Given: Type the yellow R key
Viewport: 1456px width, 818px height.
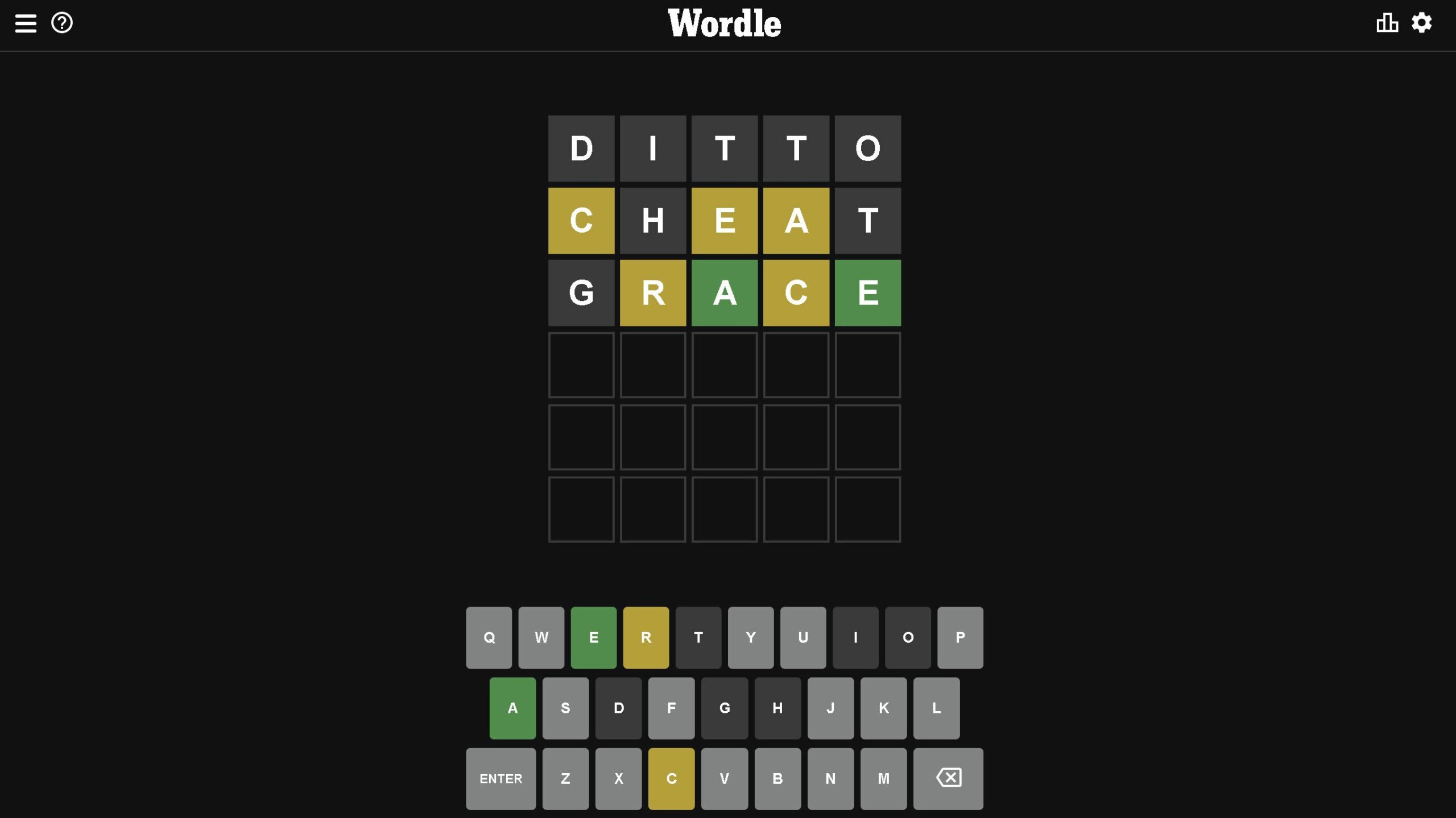Looking at the screenshot, I should point(646,637).
